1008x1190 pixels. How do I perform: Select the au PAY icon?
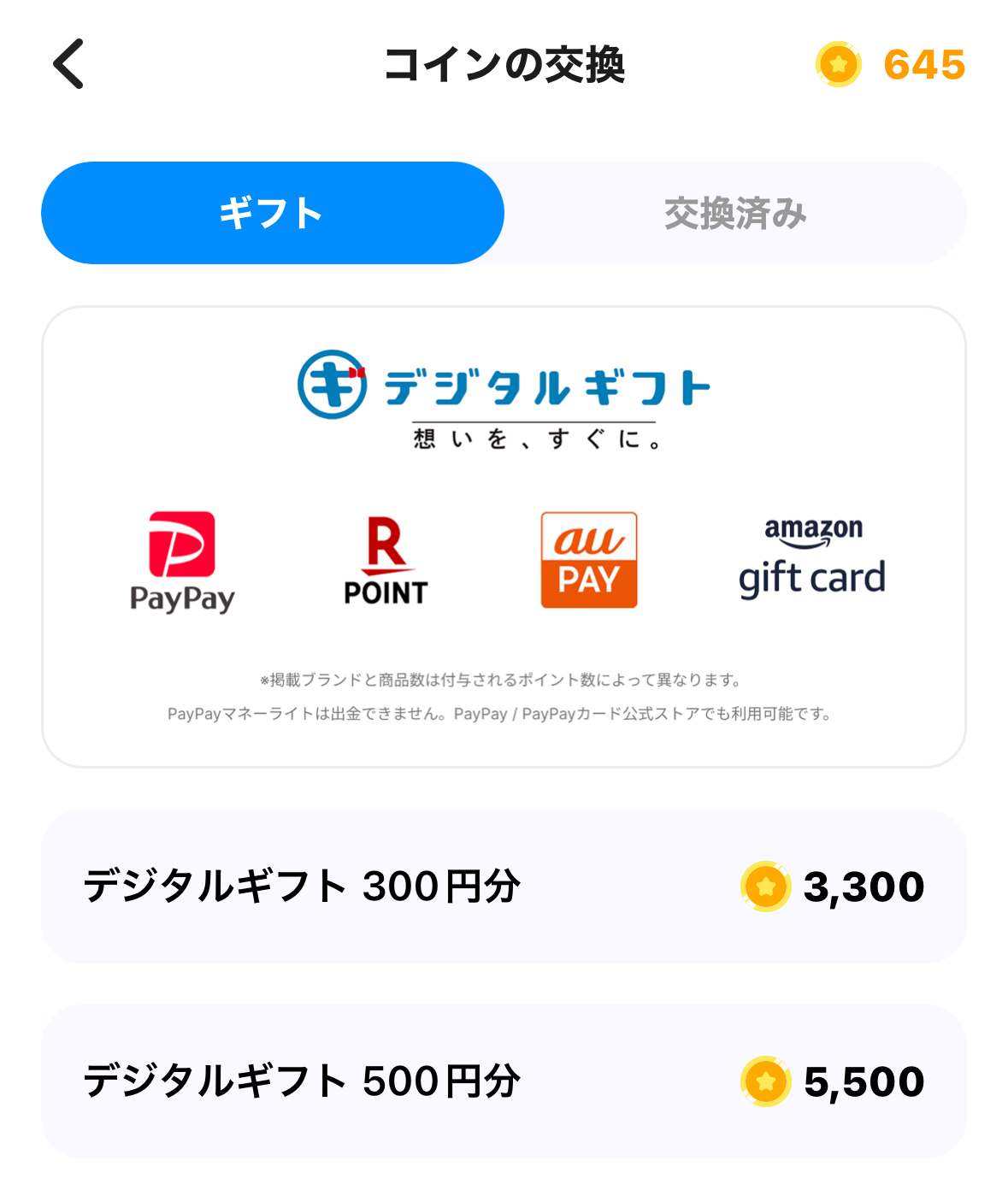(588, 557)
